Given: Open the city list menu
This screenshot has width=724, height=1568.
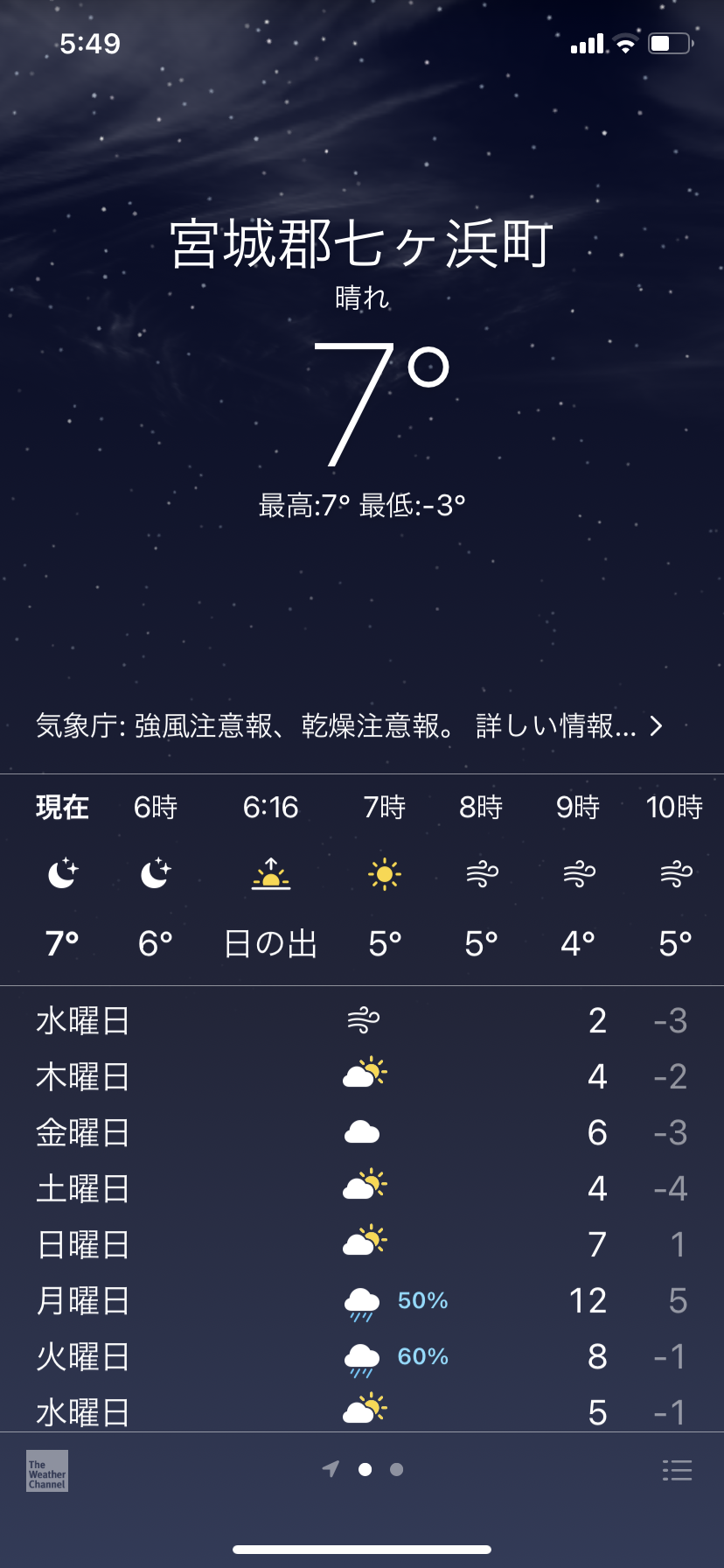Looking at the screenshot, I should (x=677, y=1470).
